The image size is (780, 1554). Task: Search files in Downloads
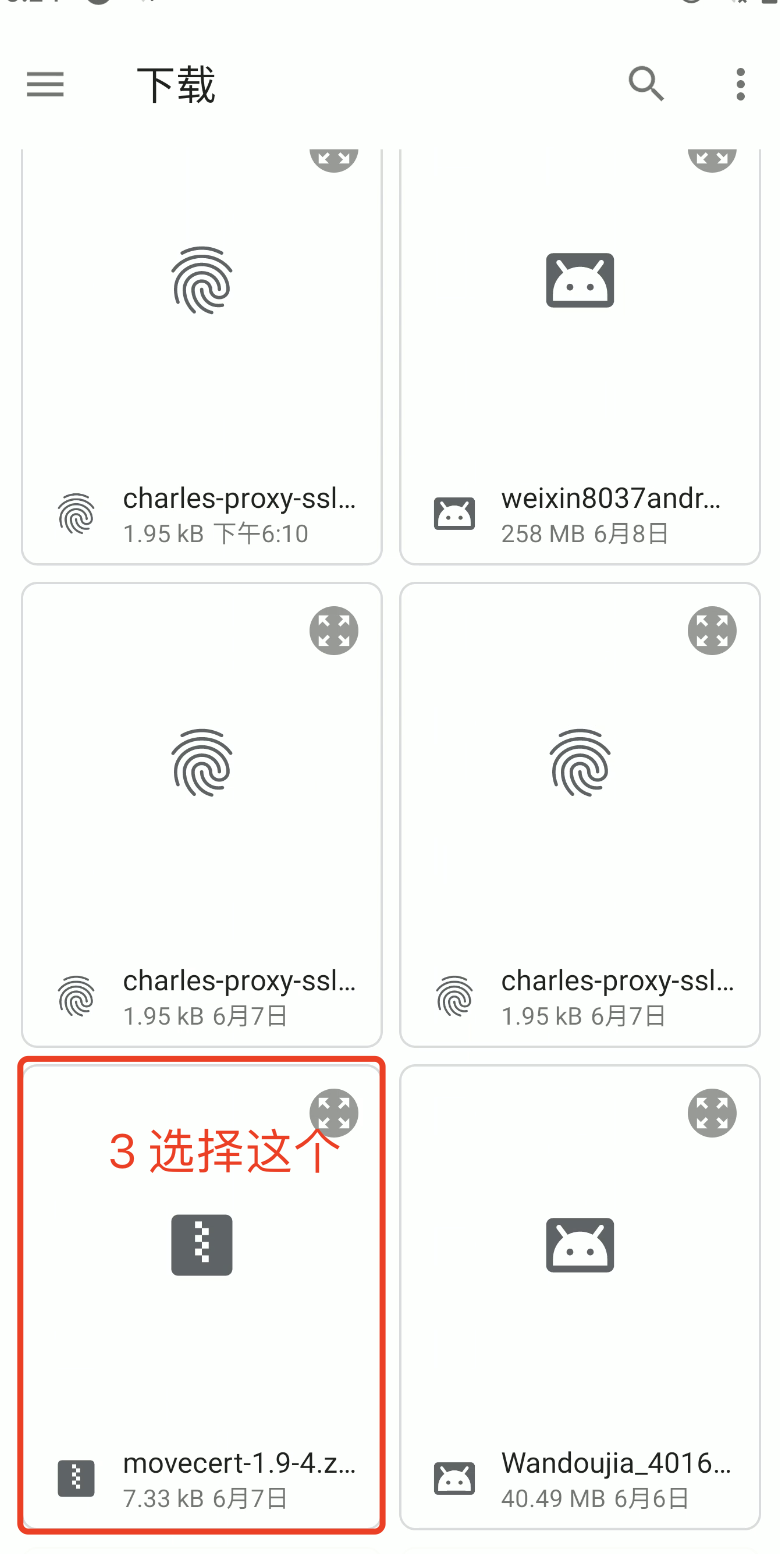pyautogui.click(x=646, y=85)
